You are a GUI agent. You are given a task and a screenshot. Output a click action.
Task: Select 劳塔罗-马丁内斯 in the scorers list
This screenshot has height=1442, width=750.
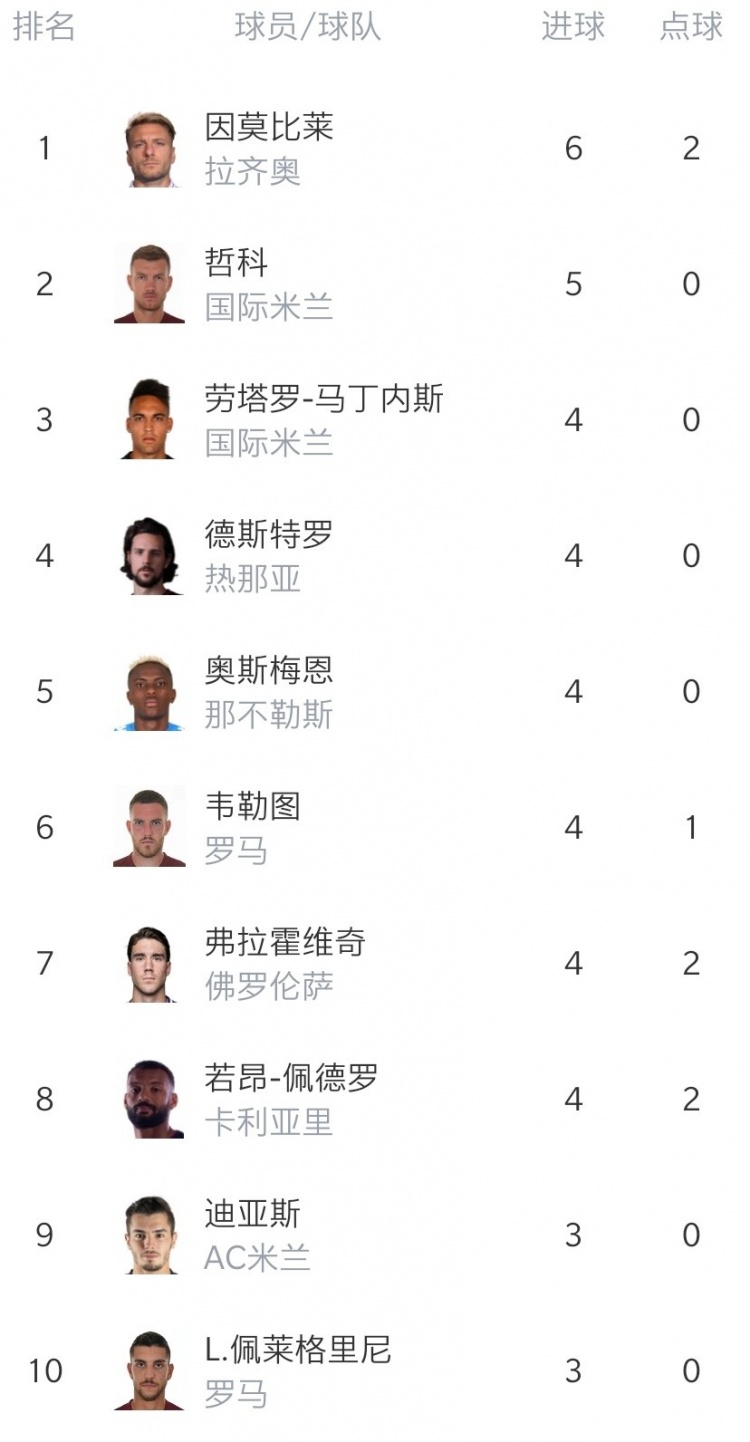tap(375, 420)
